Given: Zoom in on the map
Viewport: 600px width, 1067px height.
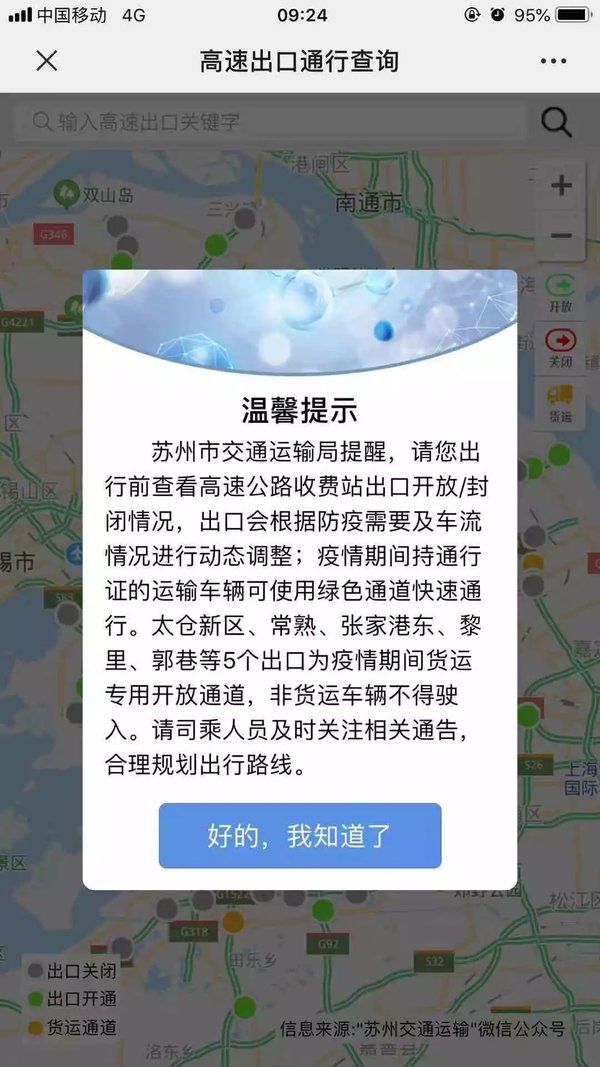Looking at the screenshot, I should 561,185.
